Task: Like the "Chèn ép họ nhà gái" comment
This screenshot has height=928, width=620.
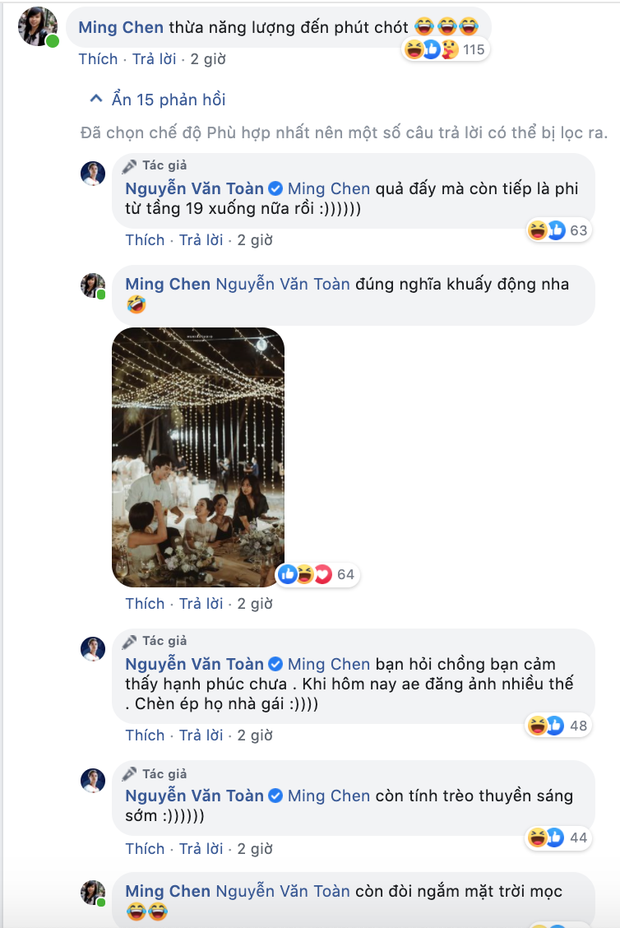Action: click(144, 735)
